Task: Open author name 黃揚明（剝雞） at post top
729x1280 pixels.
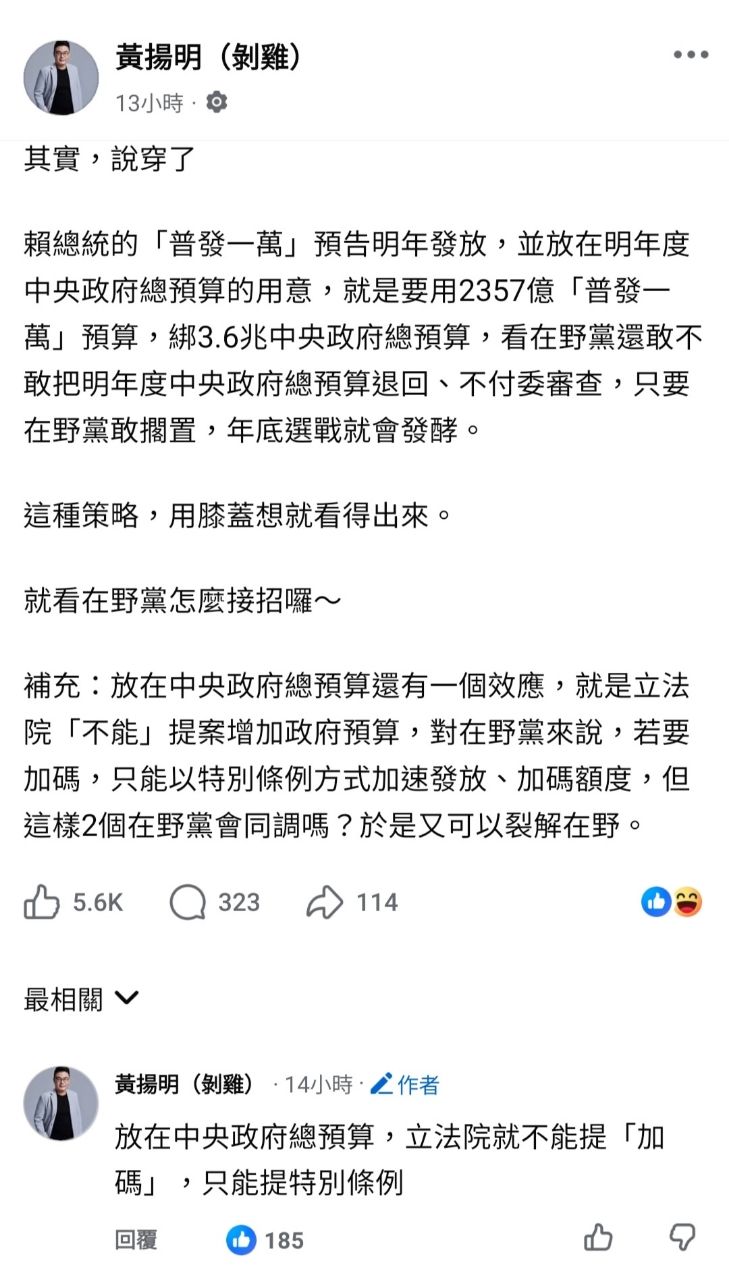Action: click(209, 58)
